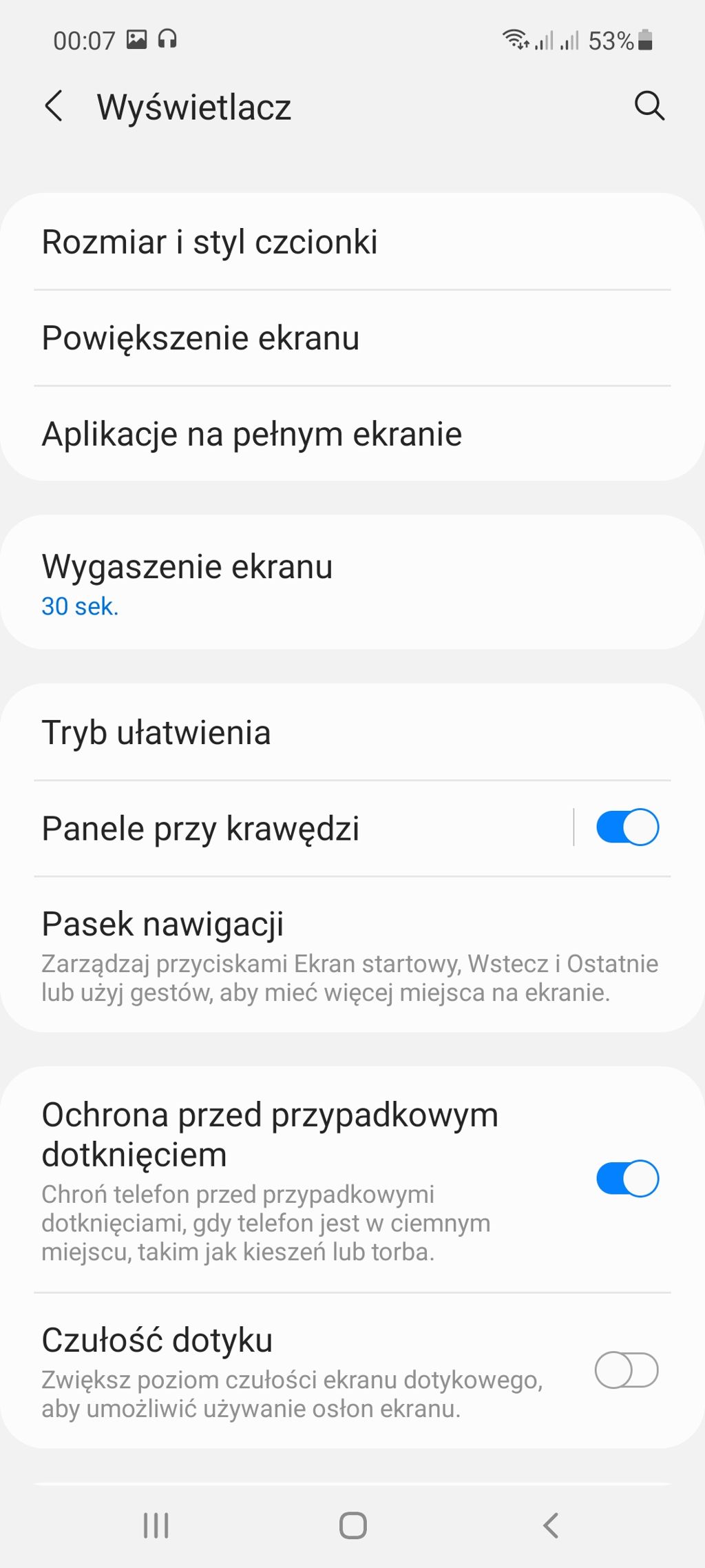705x1568 pixels.
Task: Show recent apps from navigation bar
Action: click(x=156, y=1525)
